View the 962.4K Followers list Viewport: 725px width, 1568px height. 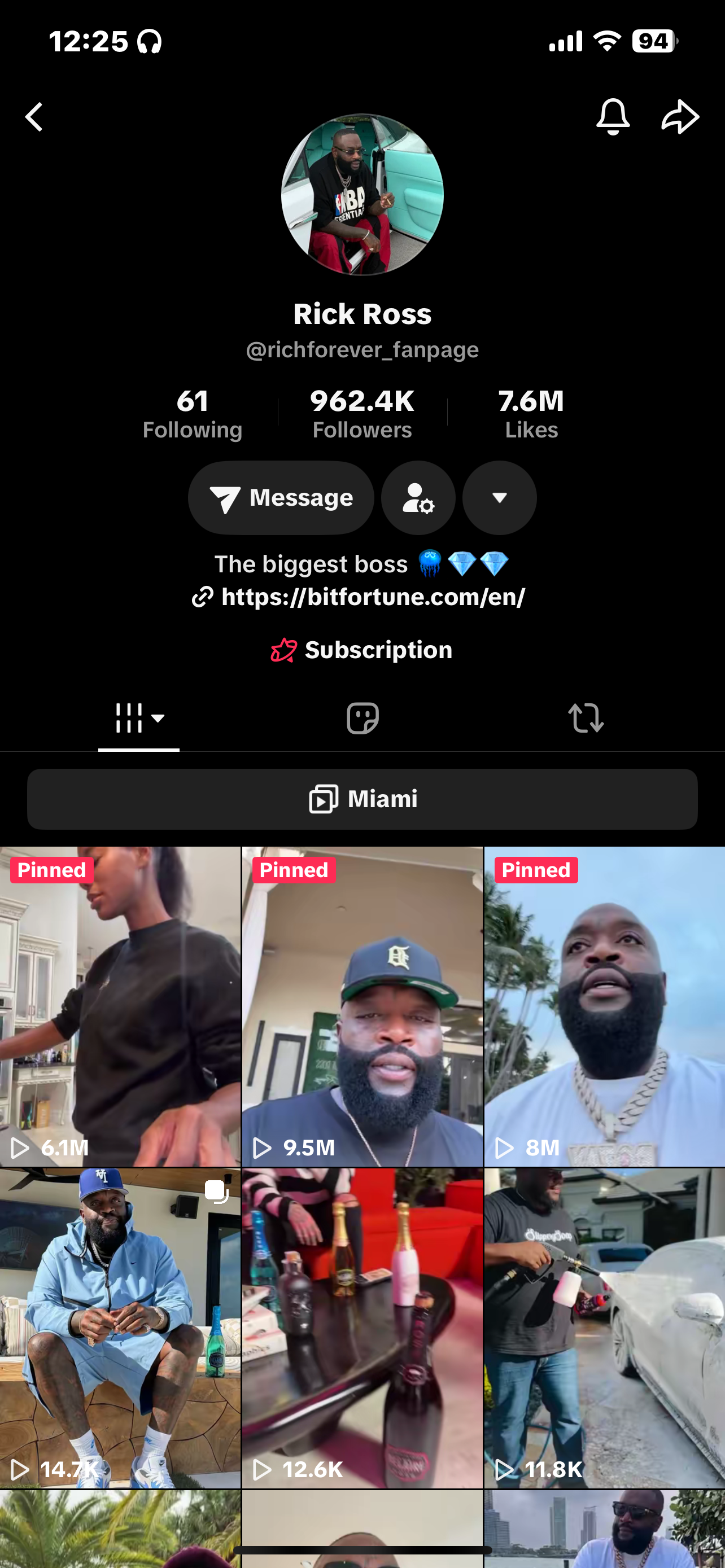point(362,414)
